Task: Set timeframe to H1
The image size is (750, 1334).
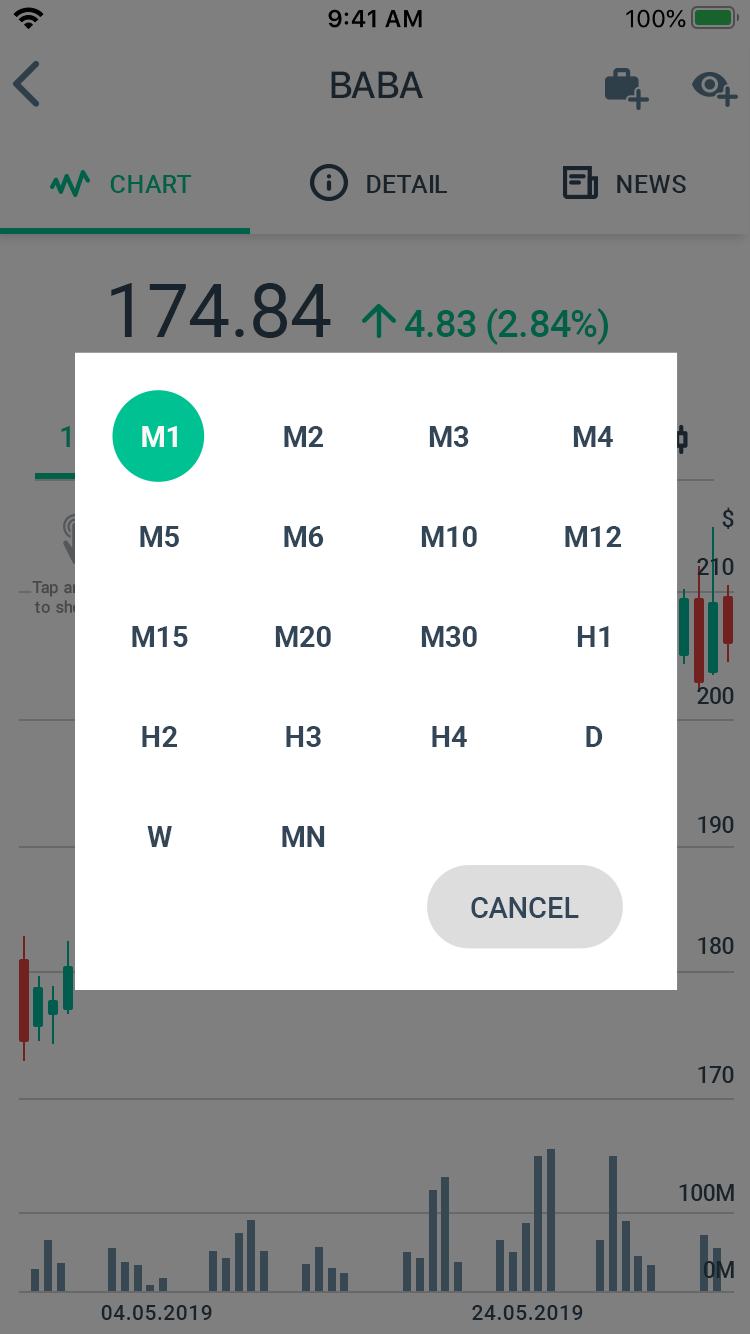Action: point(592,637)
